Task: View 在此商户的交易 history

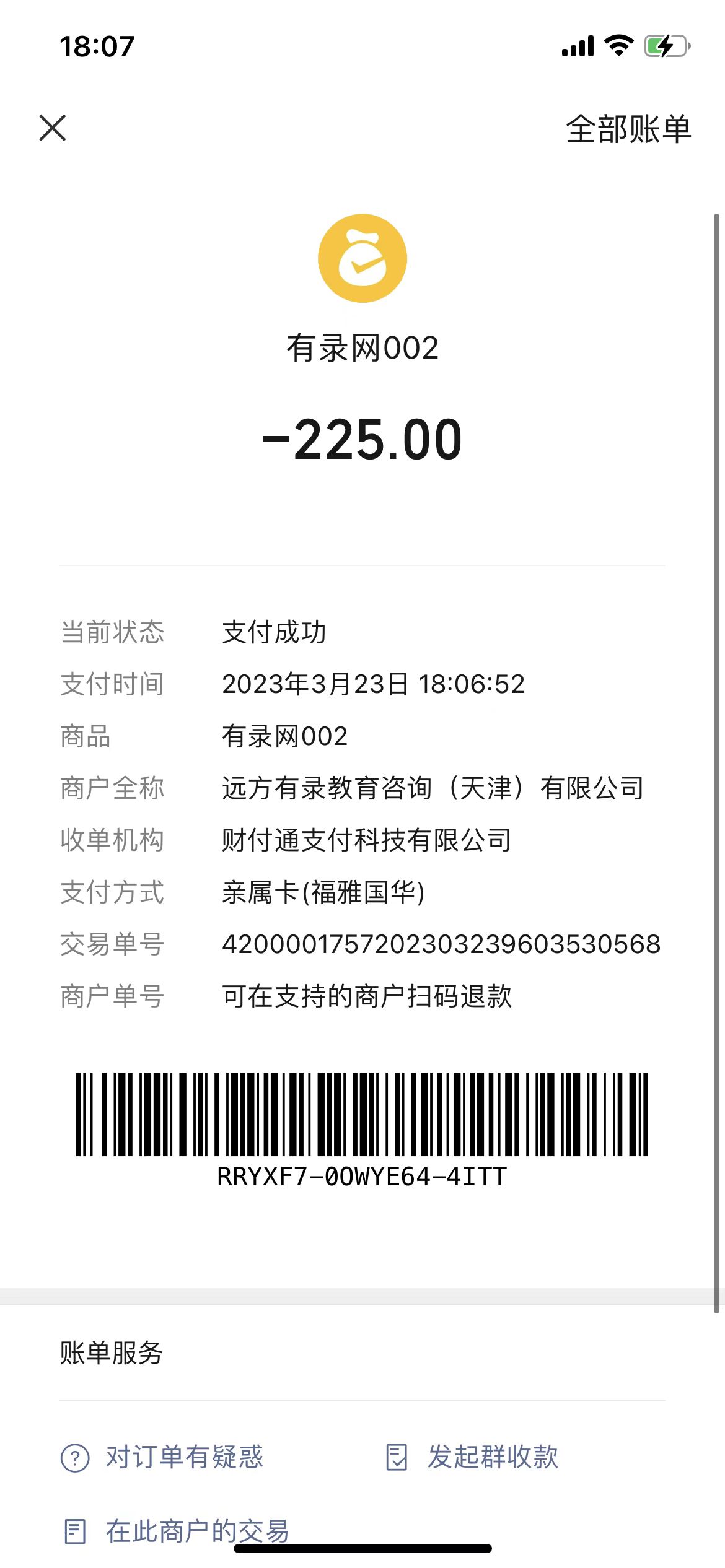Action: click(x=177, y=1531)
